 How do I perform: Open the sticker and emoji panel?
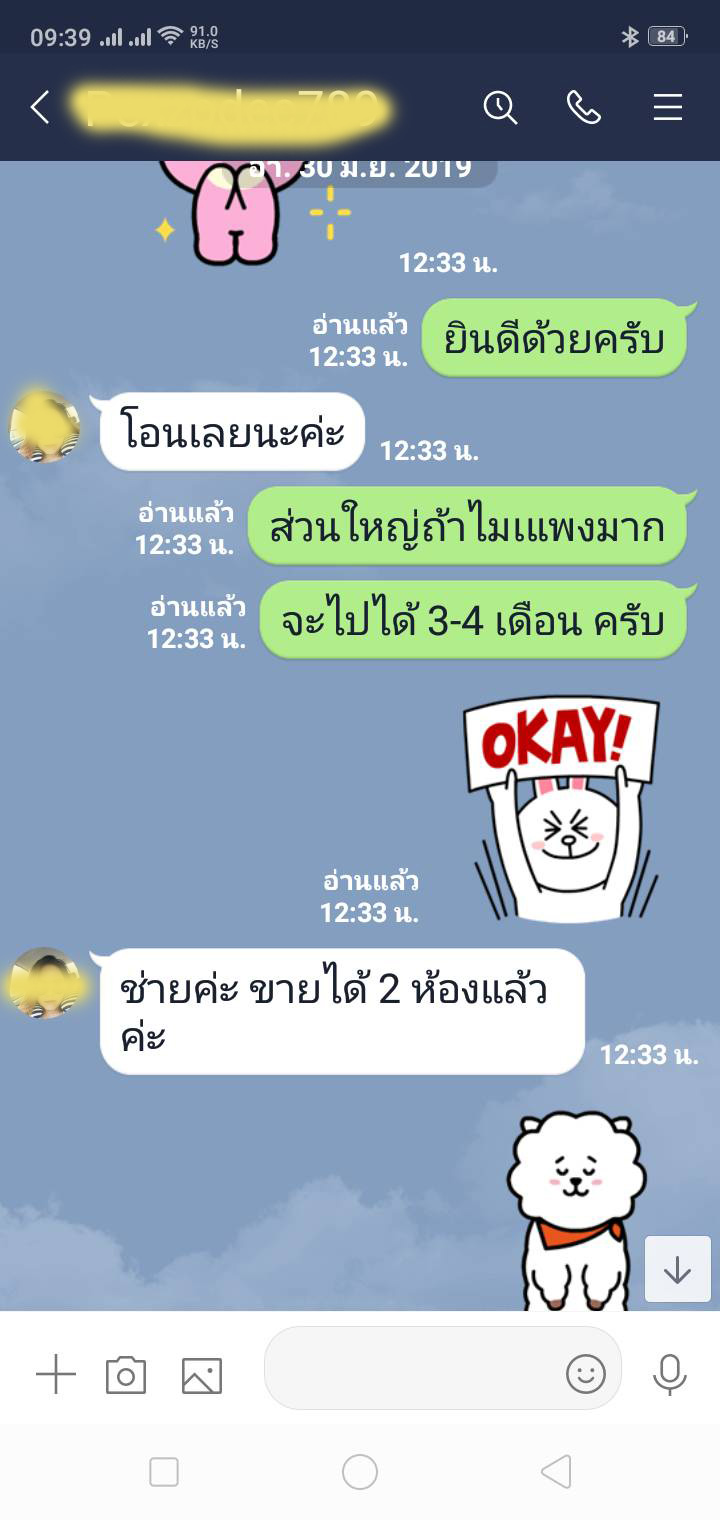(586, 1374)
